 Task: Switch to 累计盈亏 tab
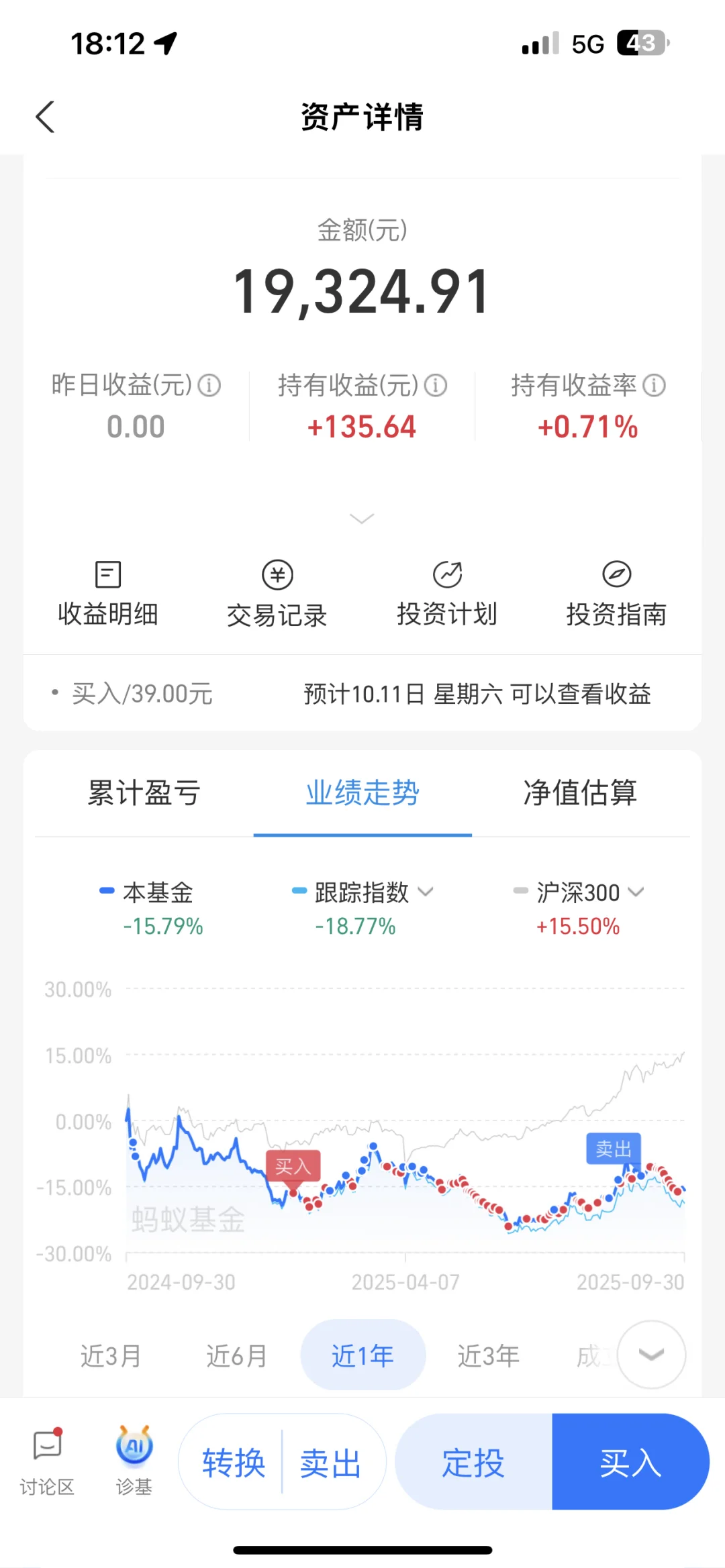tap(144, 793)
